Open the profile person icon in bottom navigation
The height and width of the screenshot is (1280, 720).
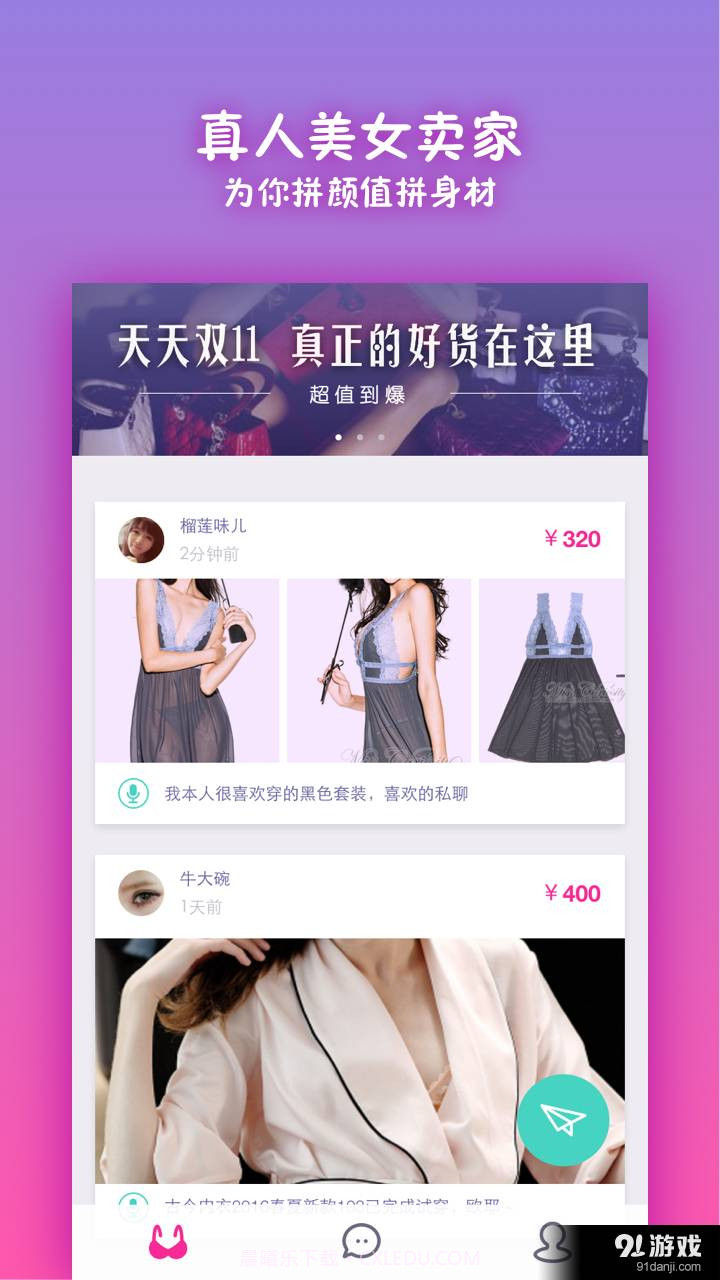[549, 1243]
